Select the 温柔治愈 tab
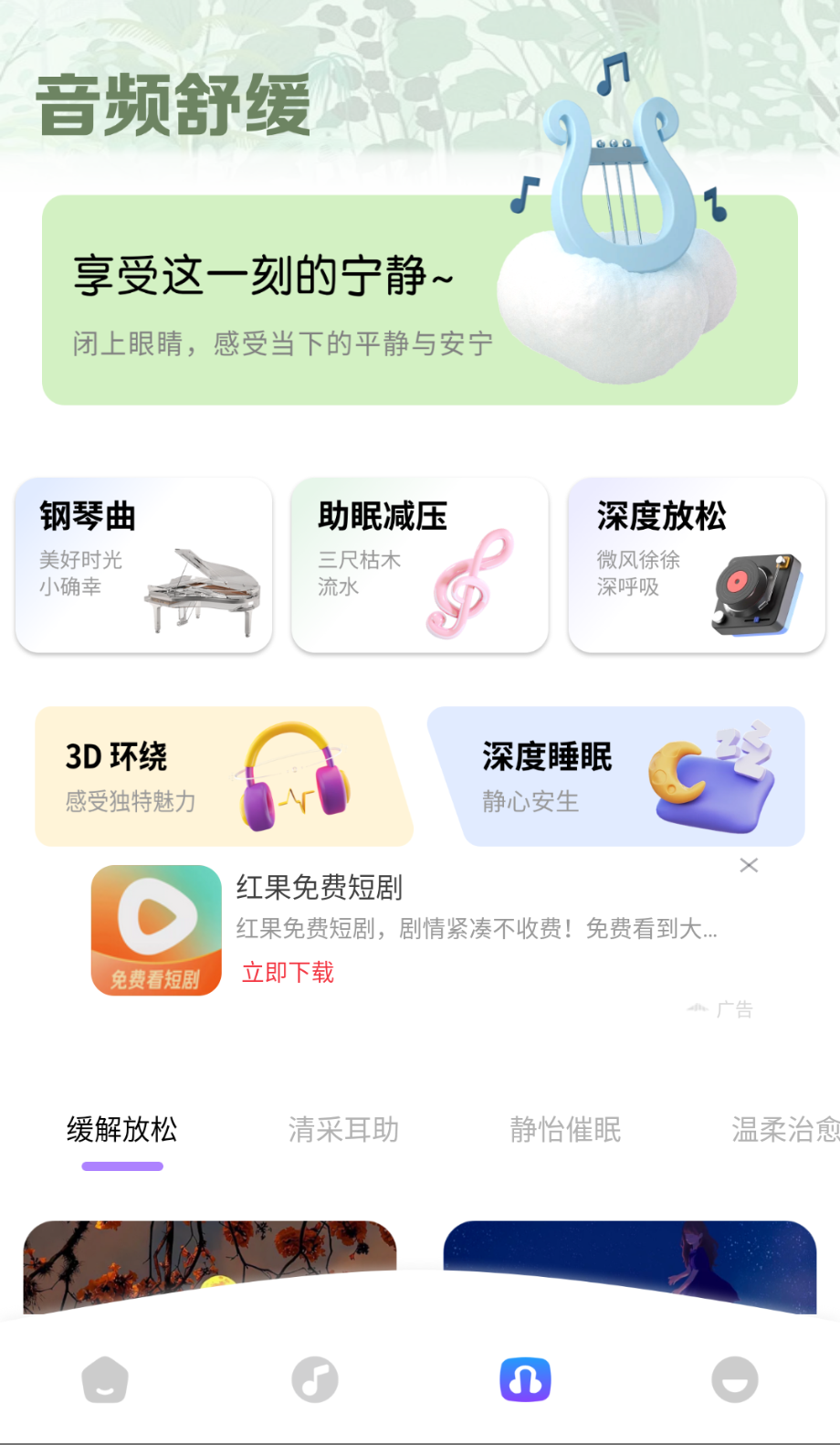This screenshot has height=1445, width=840. pyautogui.click(x=783, y=1130)
